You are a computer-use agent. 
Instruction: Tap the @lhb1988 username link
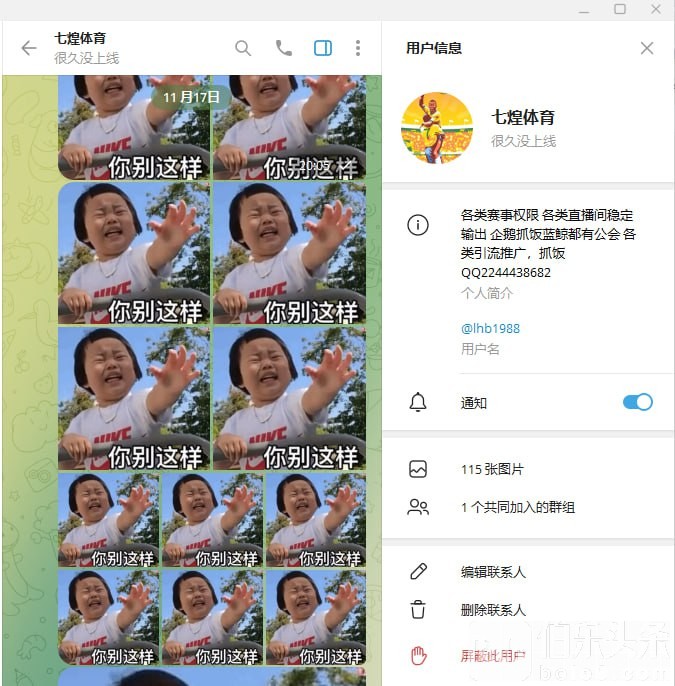pos(490,328)
